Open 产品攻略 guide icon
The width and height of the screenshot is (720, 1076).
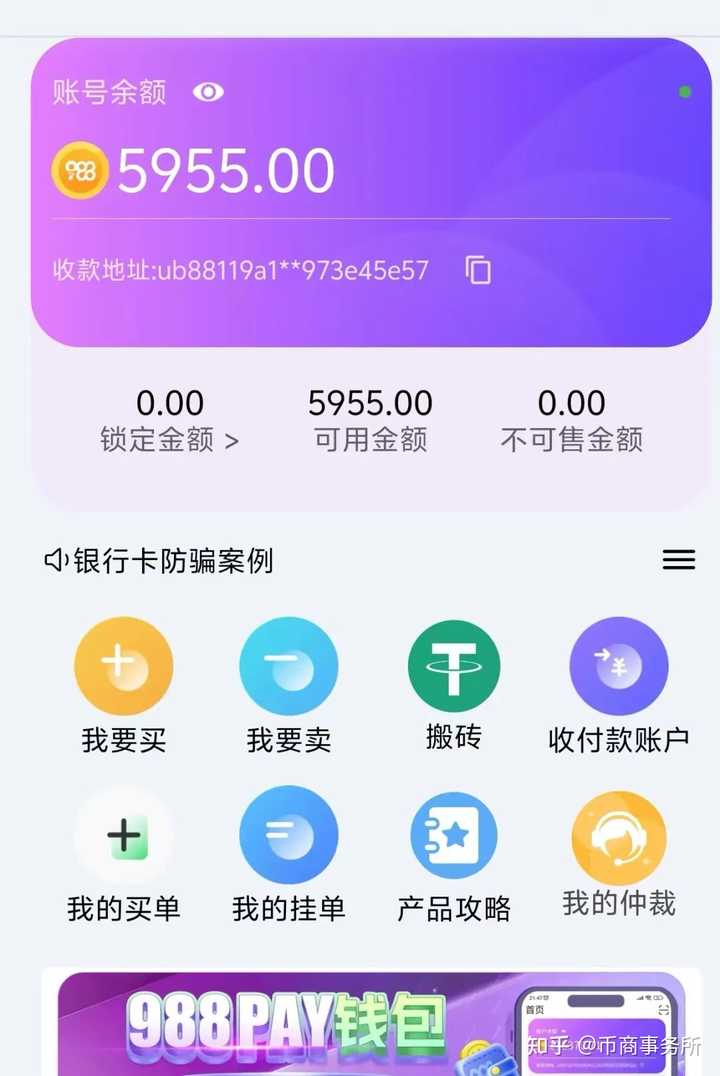[x=454, y=835]
